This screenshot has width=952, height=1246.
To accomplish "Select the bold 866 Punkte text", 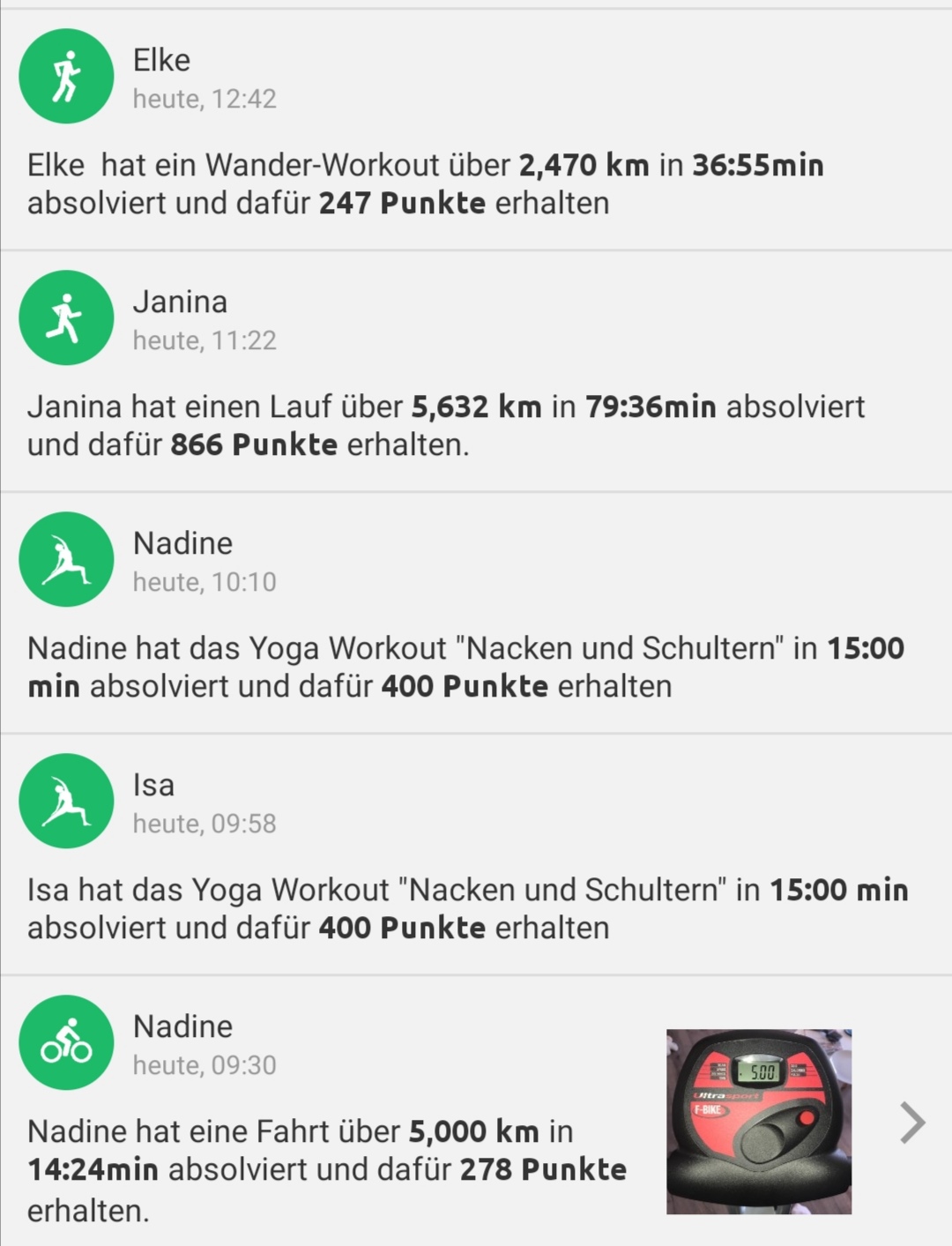I will pyautogui.click(x=254, y=444).
